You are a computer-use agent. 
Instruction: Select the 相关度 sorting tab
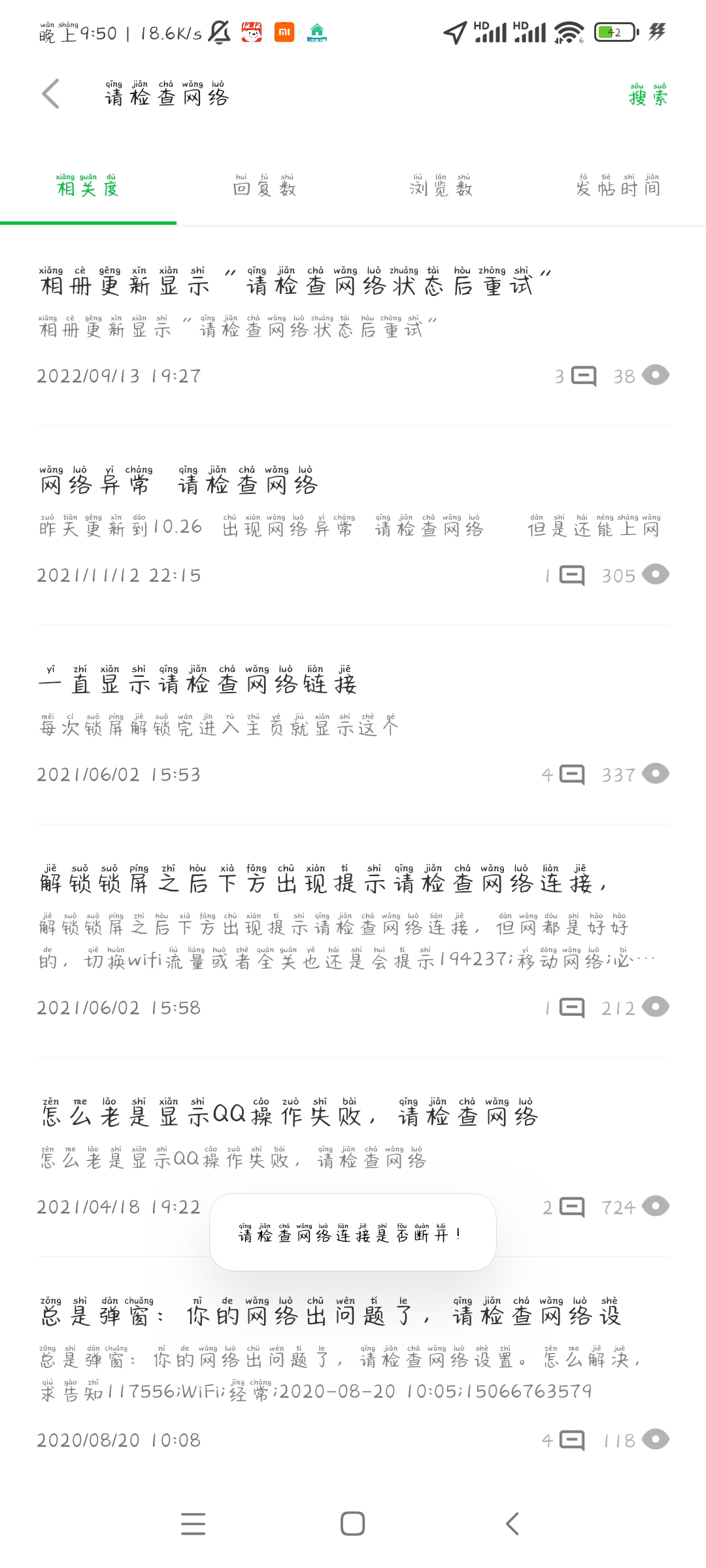click(x=88, y=186)
